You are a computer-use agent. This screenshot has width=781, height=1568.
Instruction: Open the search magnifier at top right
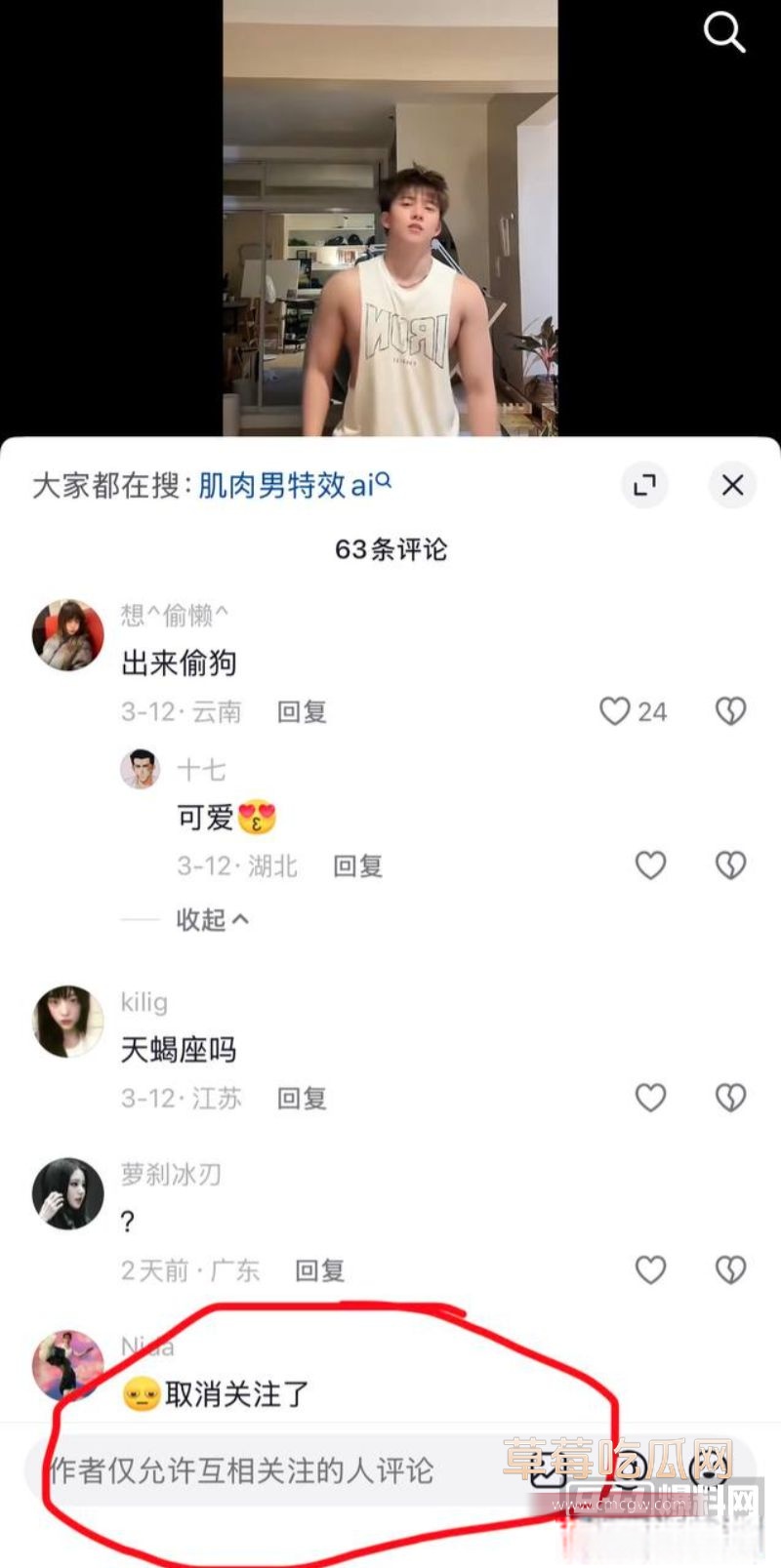pos(723,32)
